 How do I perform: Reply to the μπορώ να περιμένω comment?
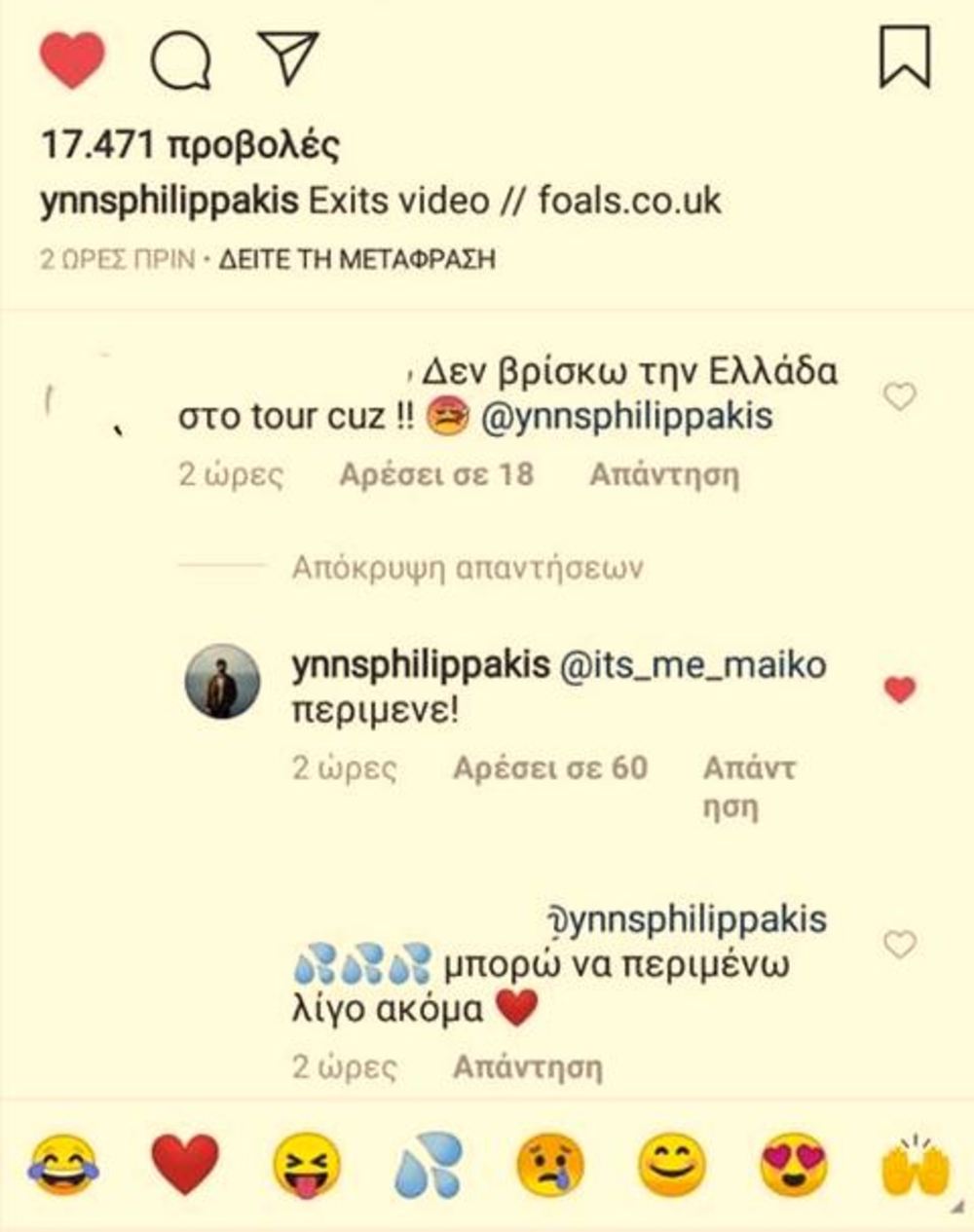pos(527,1067)
